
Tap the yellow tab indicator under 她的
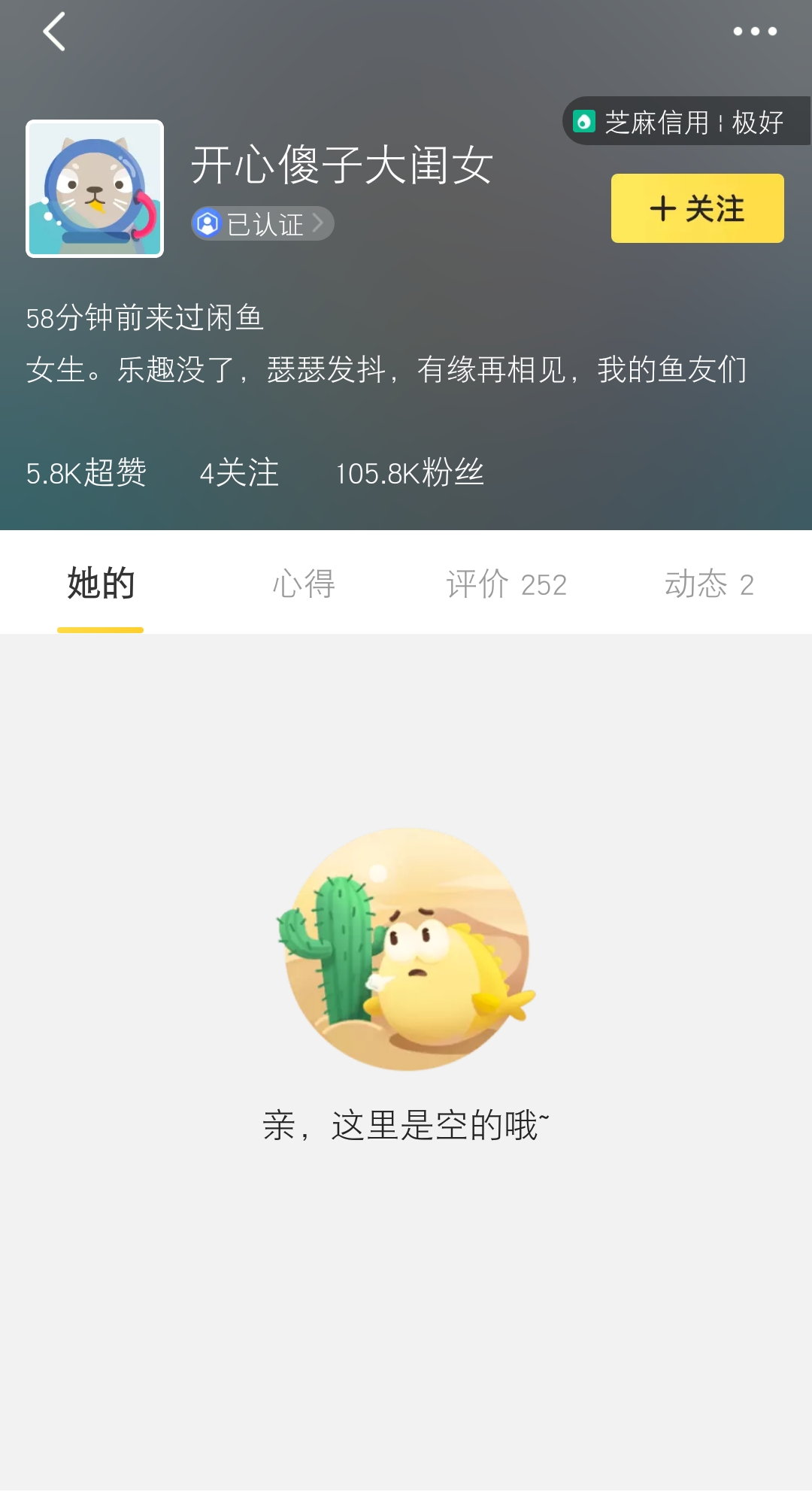(x=100, y=629)
